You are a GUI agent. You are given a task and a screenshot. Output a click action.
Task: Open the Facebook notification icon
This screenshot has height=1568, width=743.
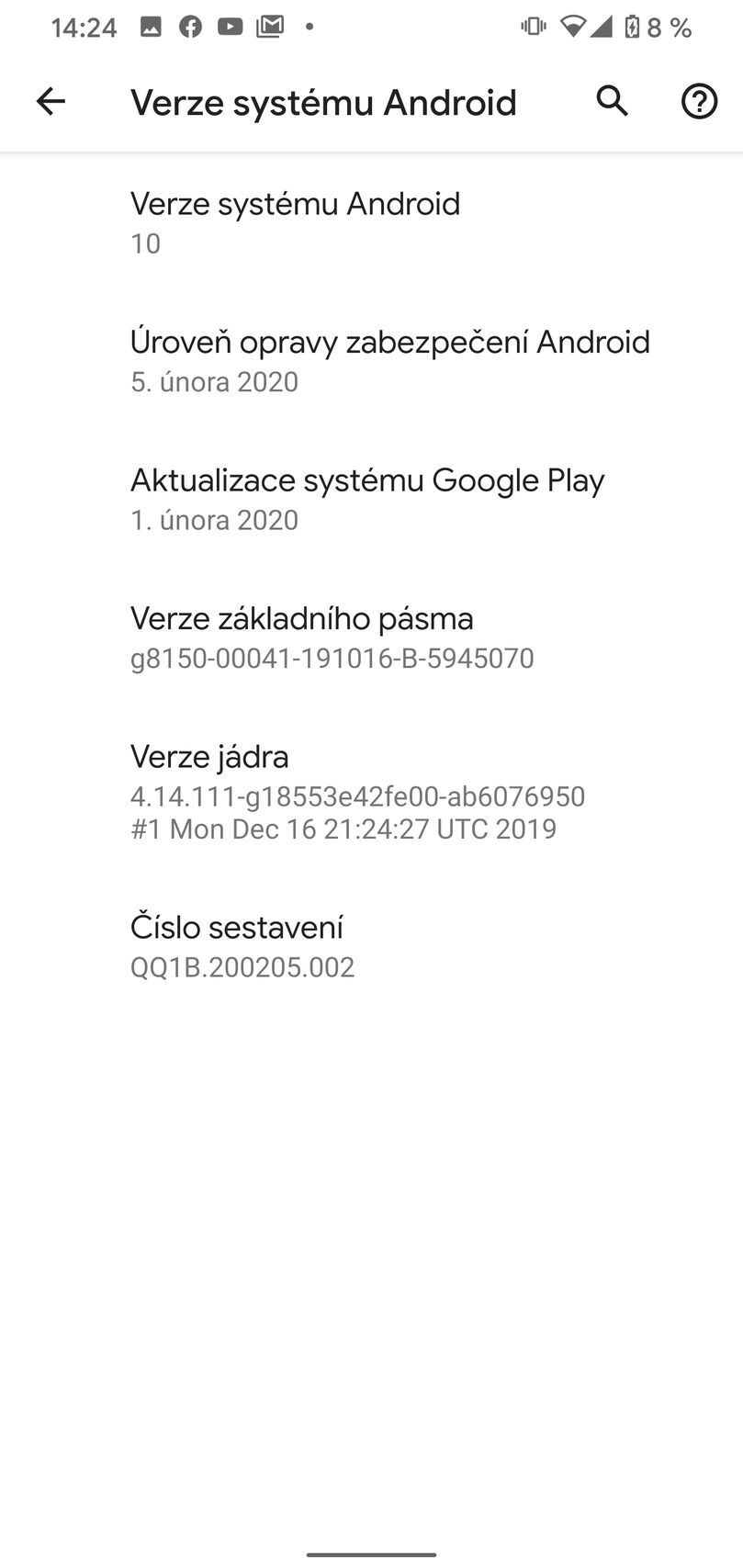tap(190, 26)
